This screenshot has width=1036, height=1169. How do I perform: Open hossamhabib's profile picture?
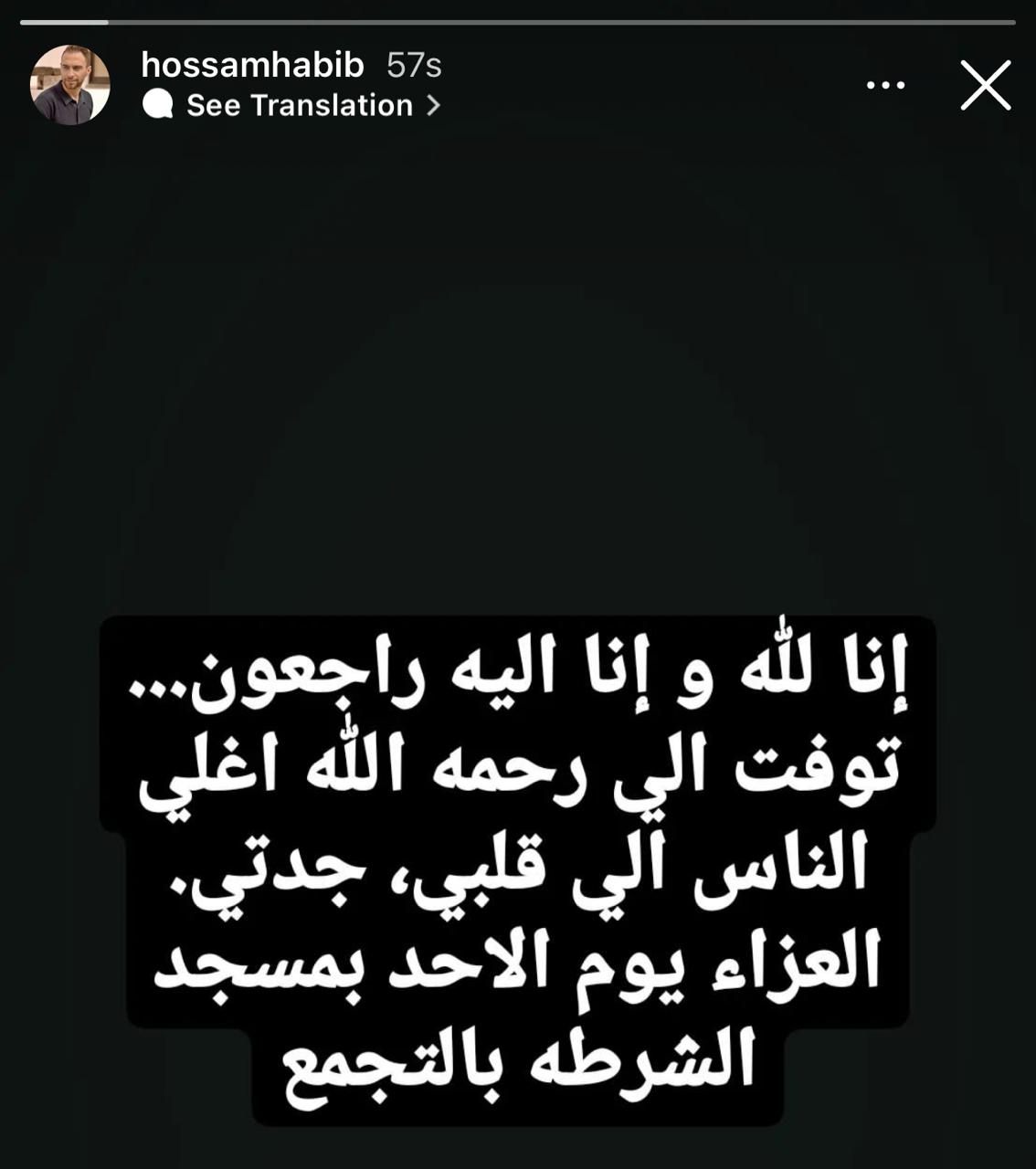click(70, 85)
